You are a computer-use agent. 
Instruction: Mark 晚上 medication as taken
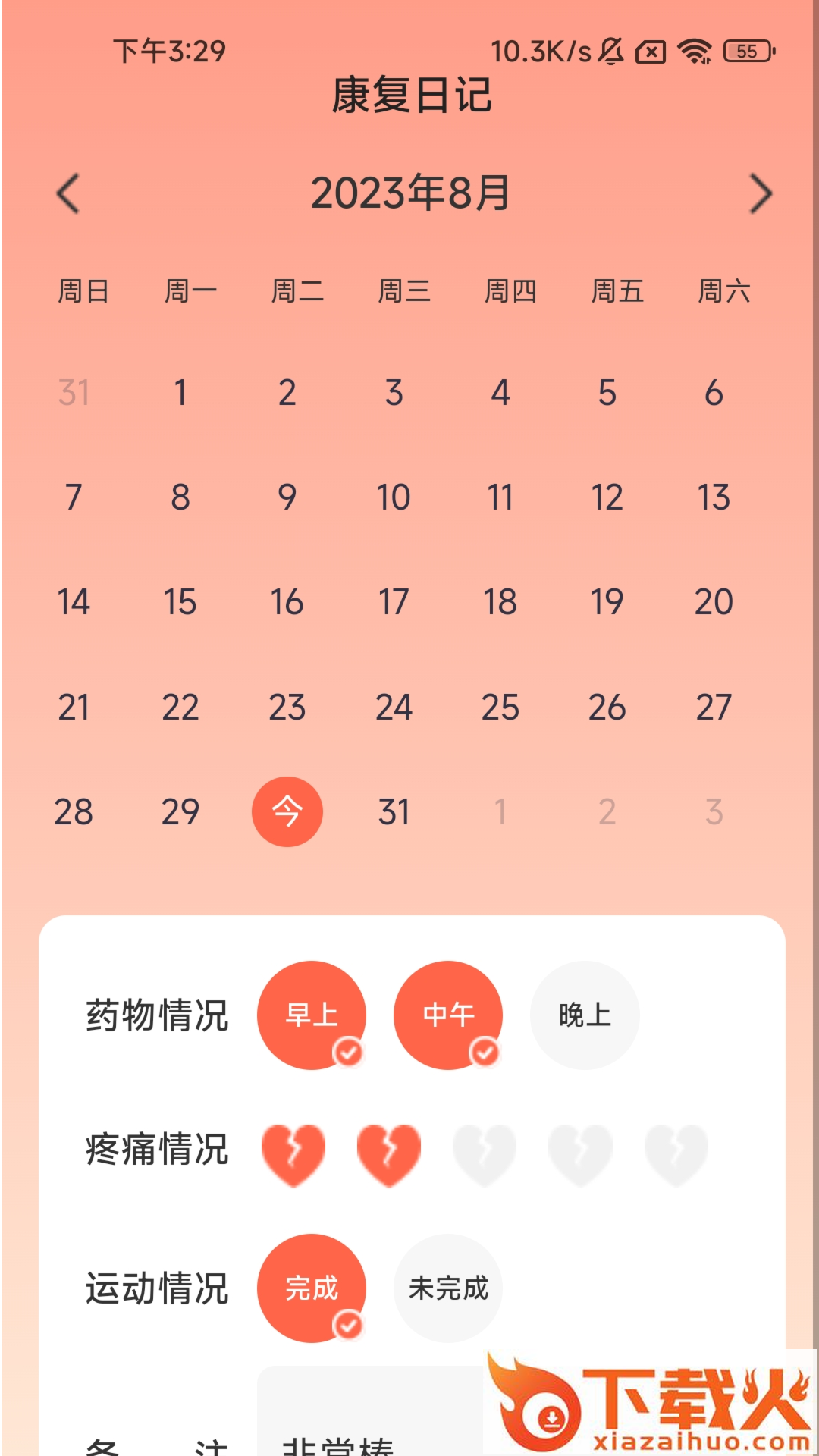pos(585,1015)
